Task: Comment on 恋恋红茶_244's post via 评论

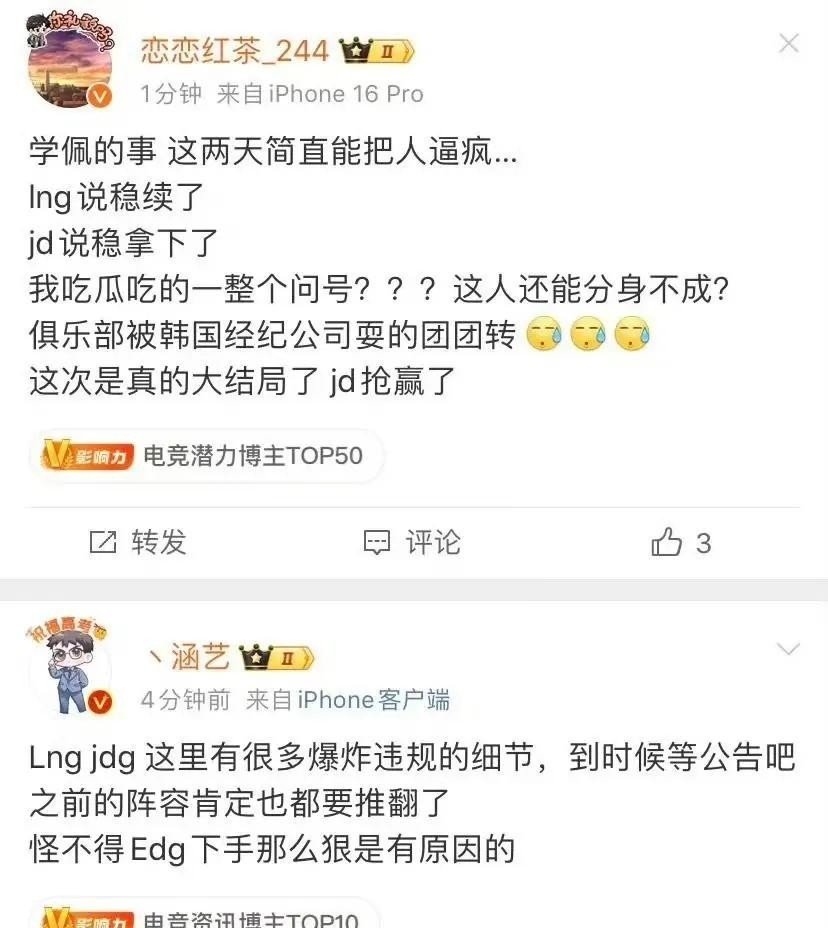Action: 412,543
